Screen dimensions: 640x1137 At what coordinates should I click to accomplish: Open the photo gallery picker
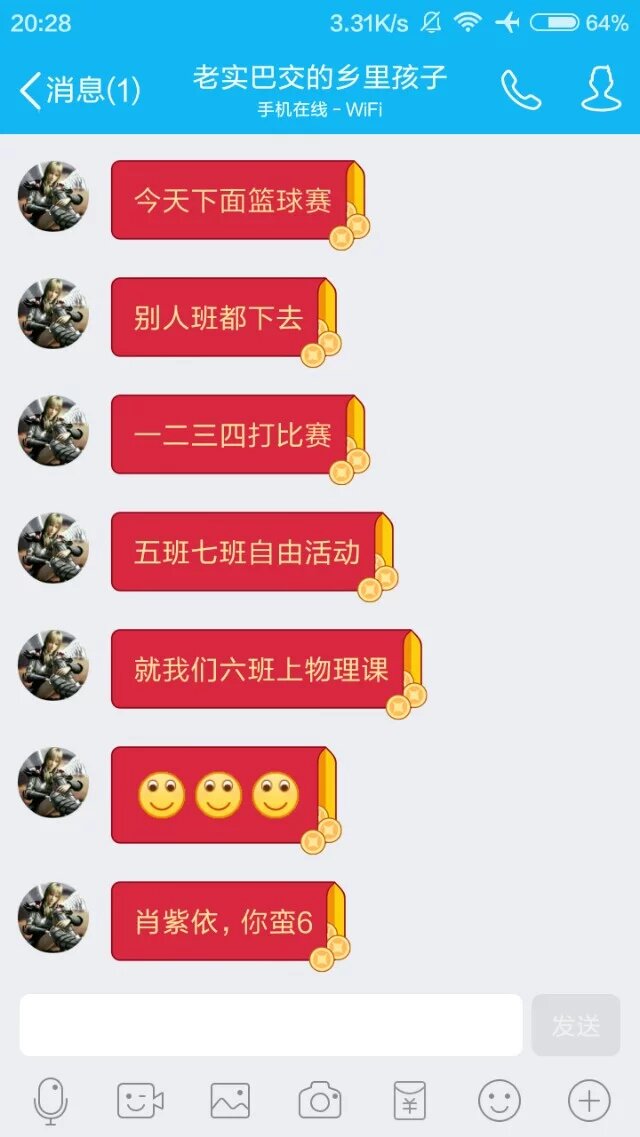click(230, 1101)
